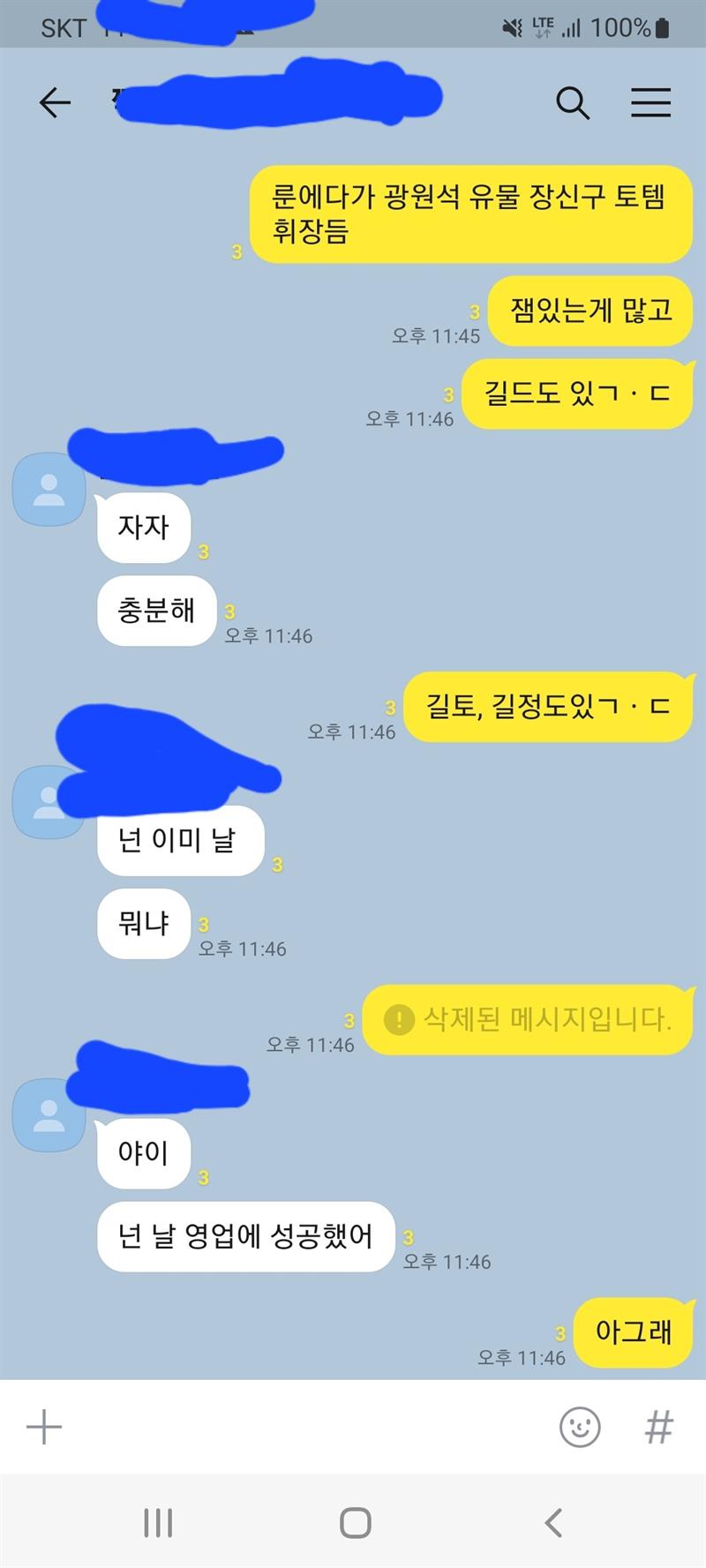
Task: Go to the home screen
Action: point(355,1522)
